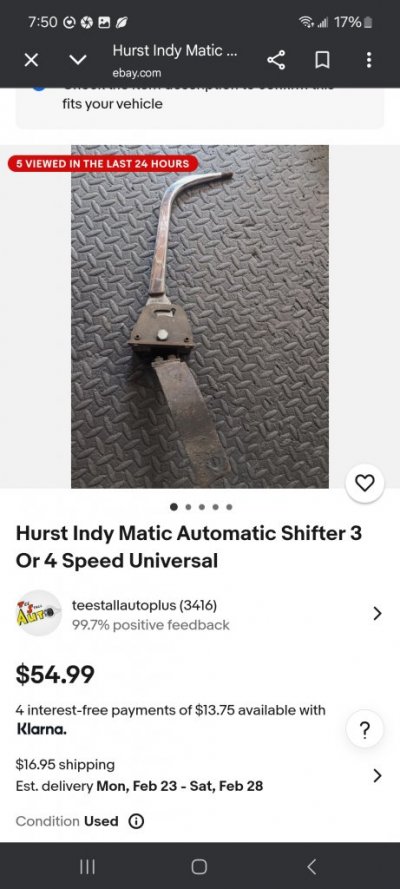
Task: Open the three-dot overflow menu
Action: 369,60
